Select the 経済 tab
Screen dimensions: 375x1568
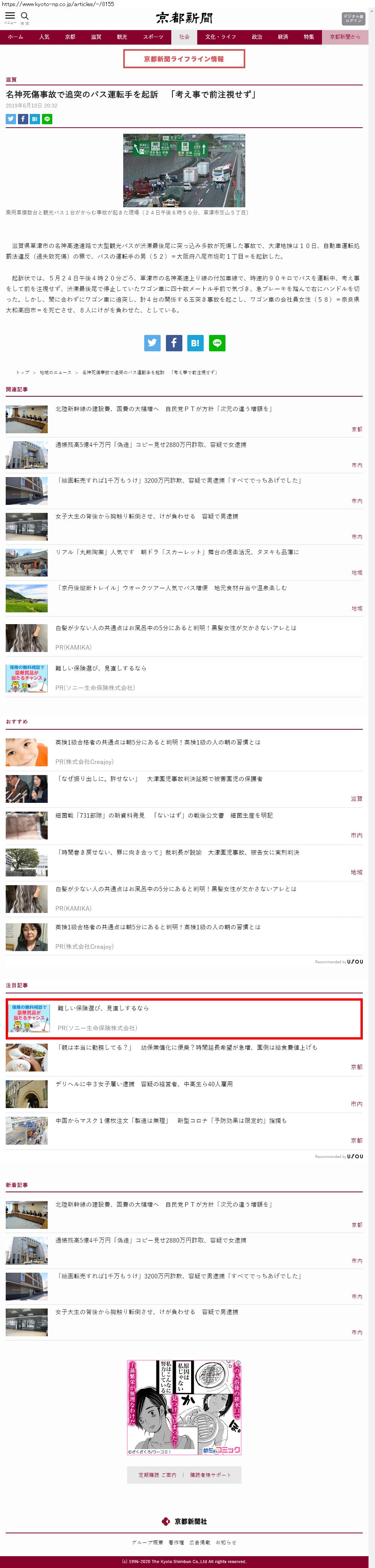tap(283, 37)
